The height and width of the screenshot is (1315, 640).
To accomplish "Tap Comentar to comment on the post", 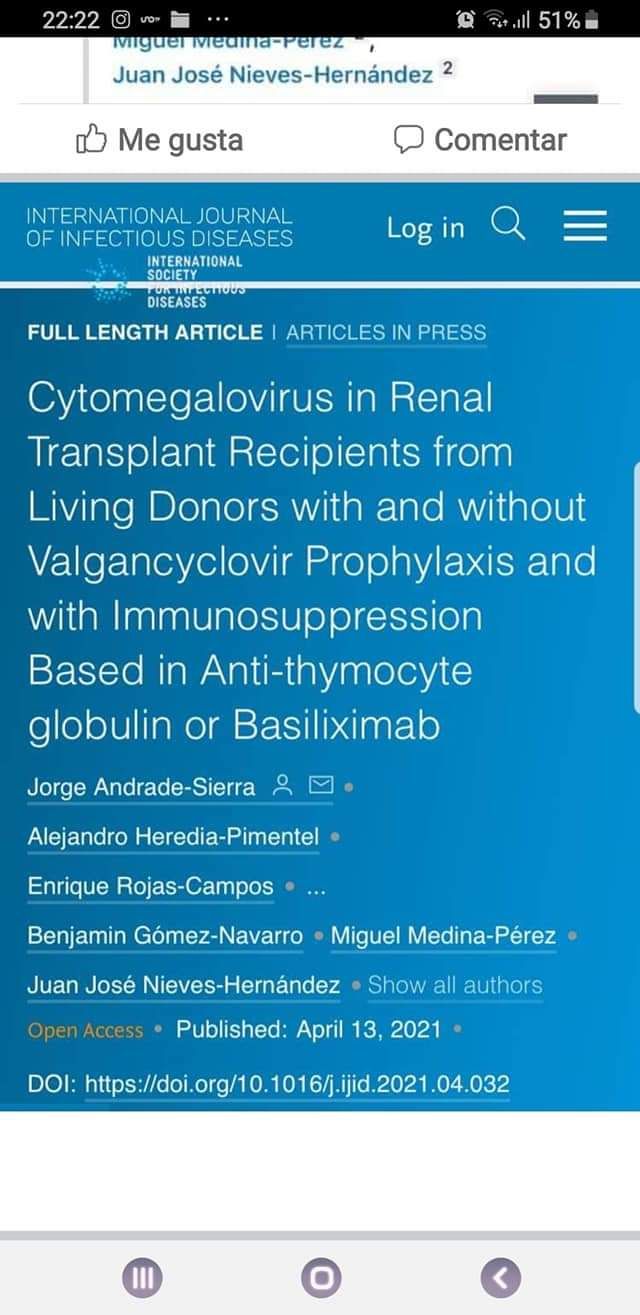I will (480, 140).
